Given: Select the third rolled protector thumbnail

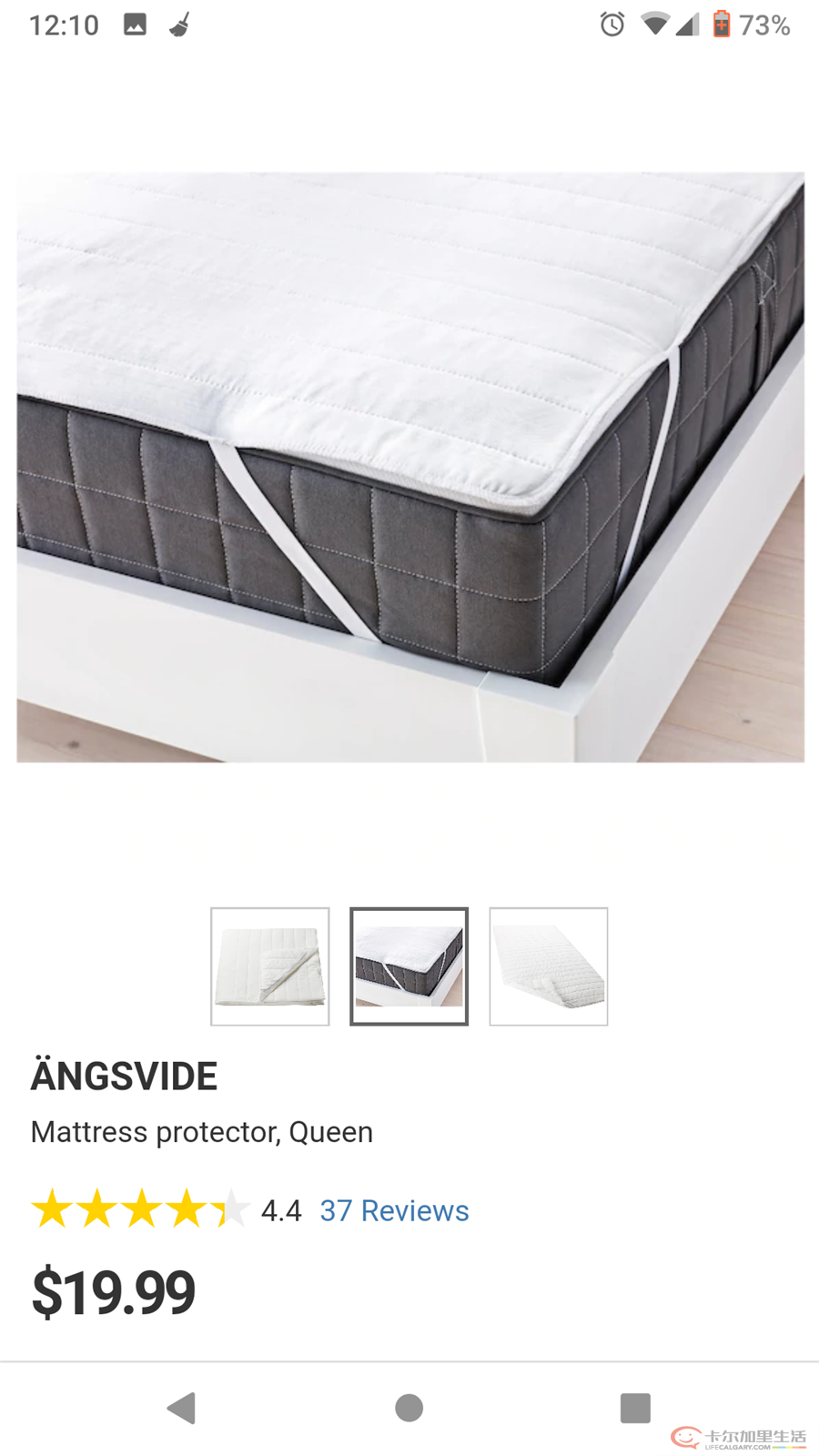Looking at the screenshot, I should pos(549,966).
